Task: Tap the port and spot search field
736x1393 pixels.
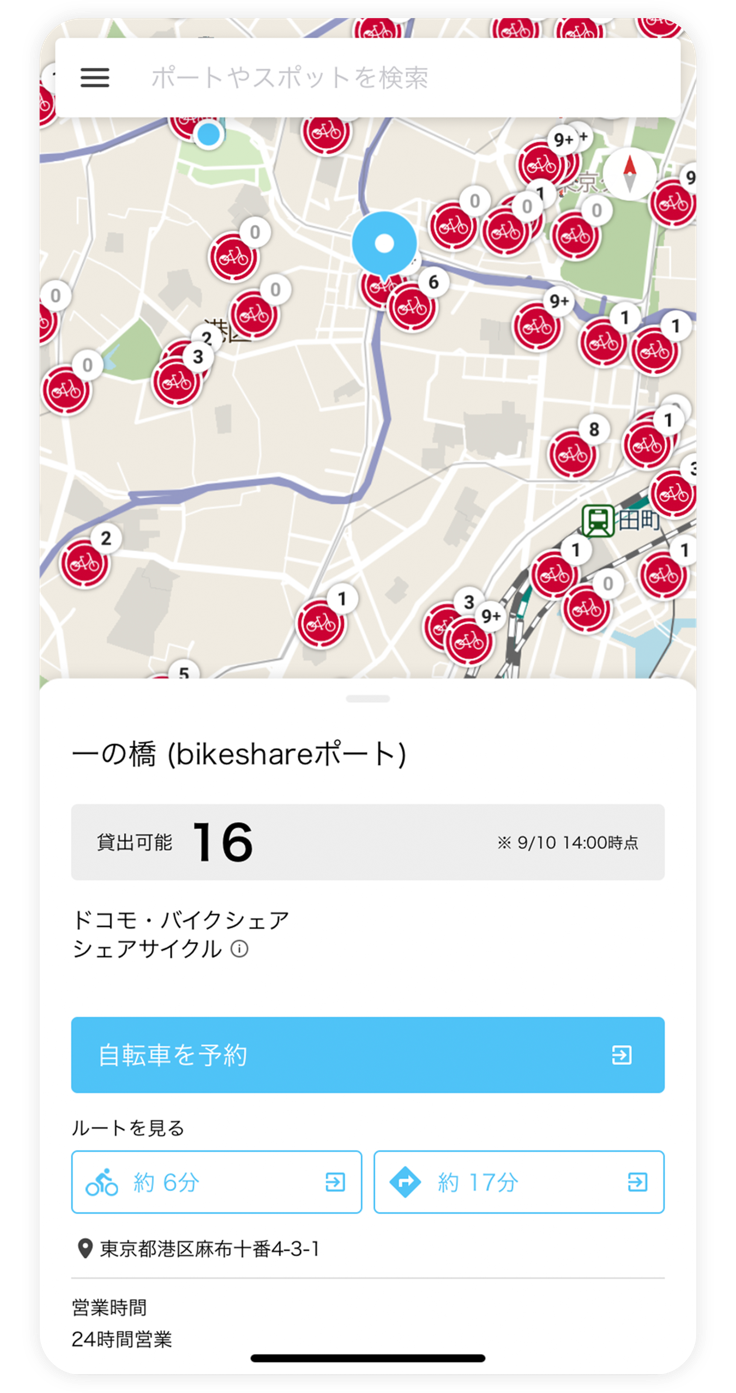Action: pos(400,78)
